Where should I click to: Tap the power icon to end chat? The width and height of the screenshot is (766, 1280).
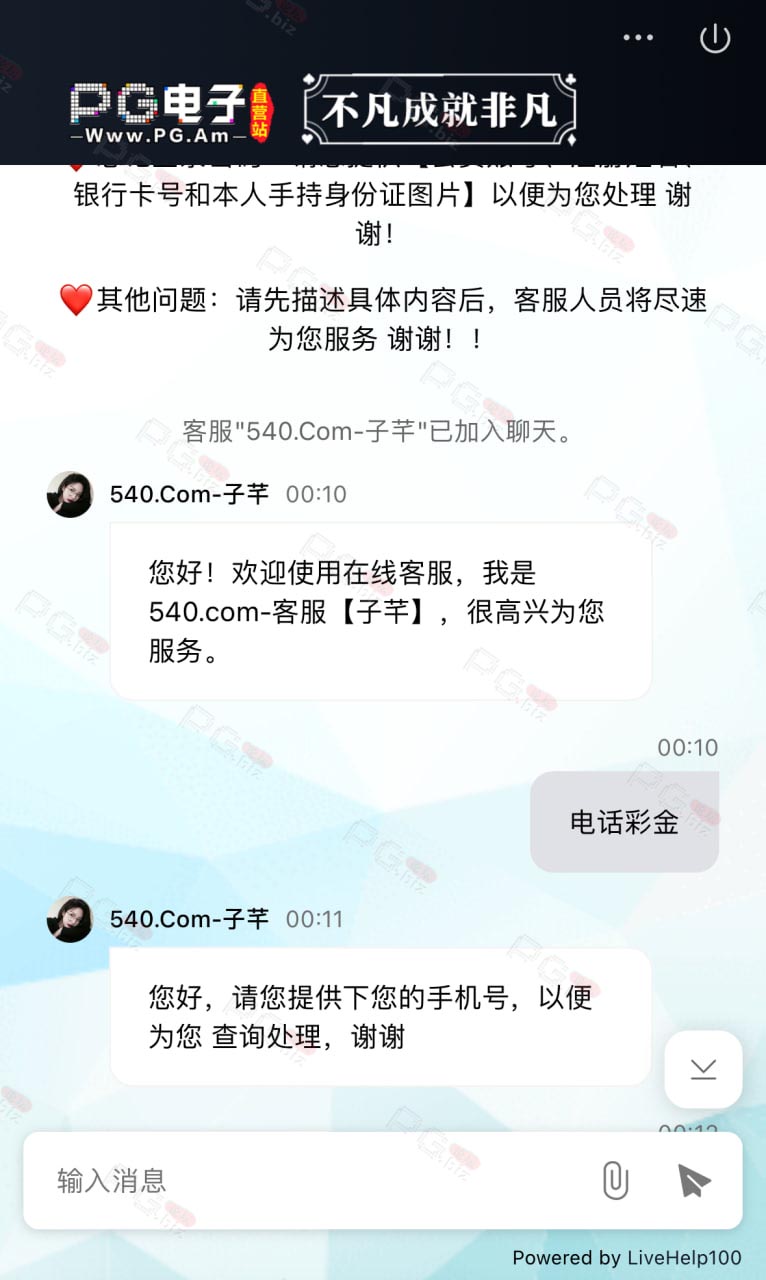coord(715,38)
